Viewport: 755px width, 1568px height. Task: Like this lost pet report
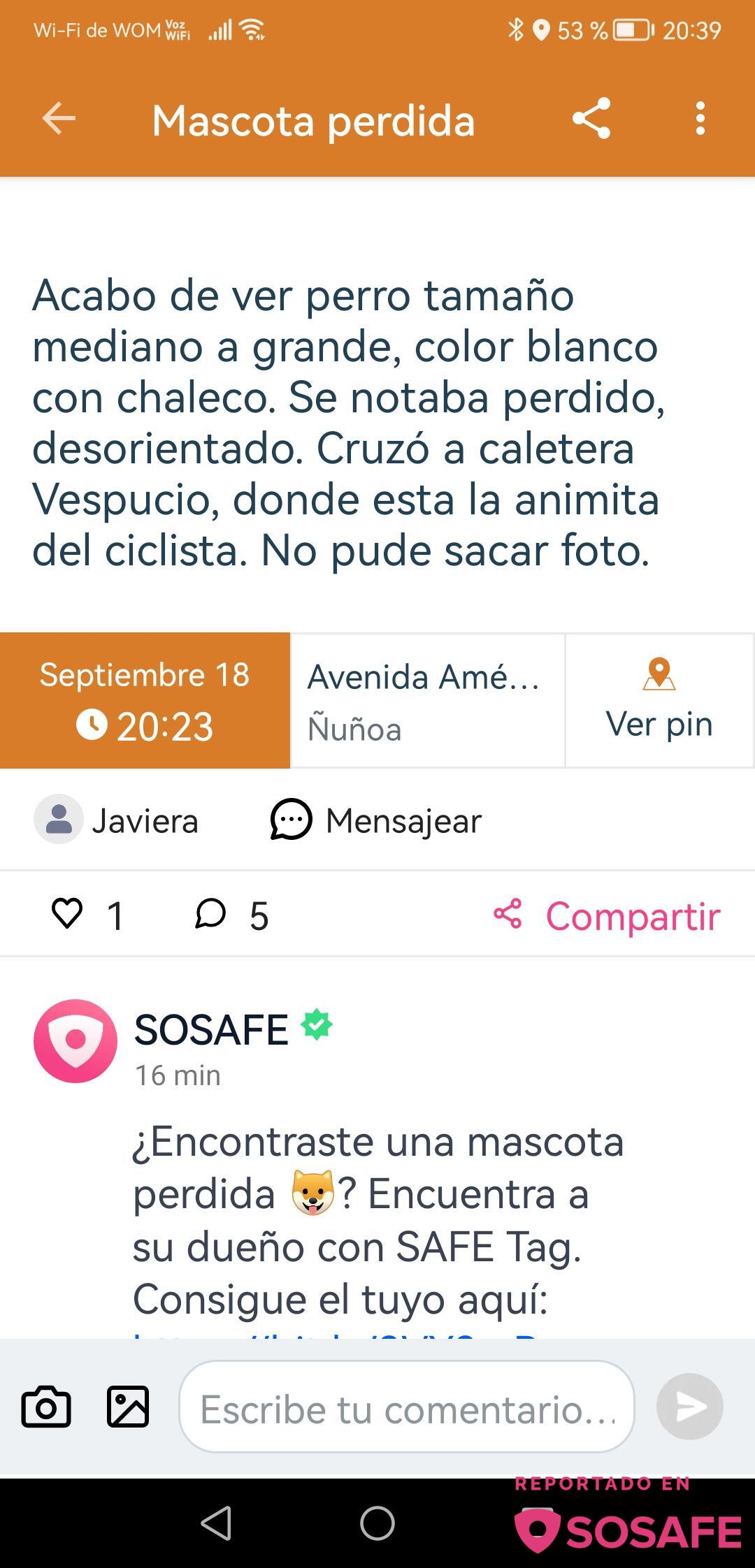click(x=67, y=914)
